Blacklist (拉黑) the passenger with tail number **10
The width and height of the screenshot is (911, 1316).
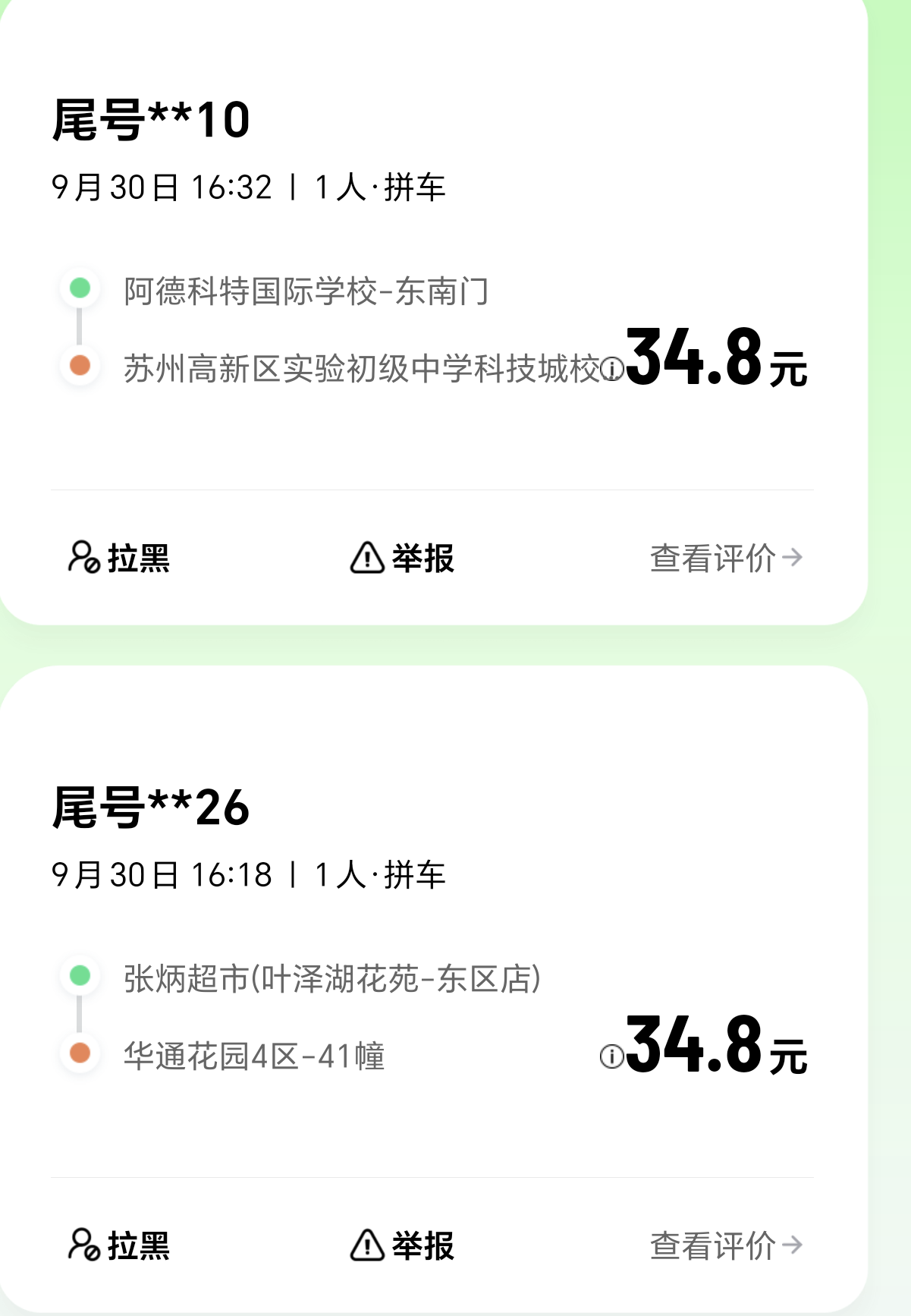coord(119,558)
